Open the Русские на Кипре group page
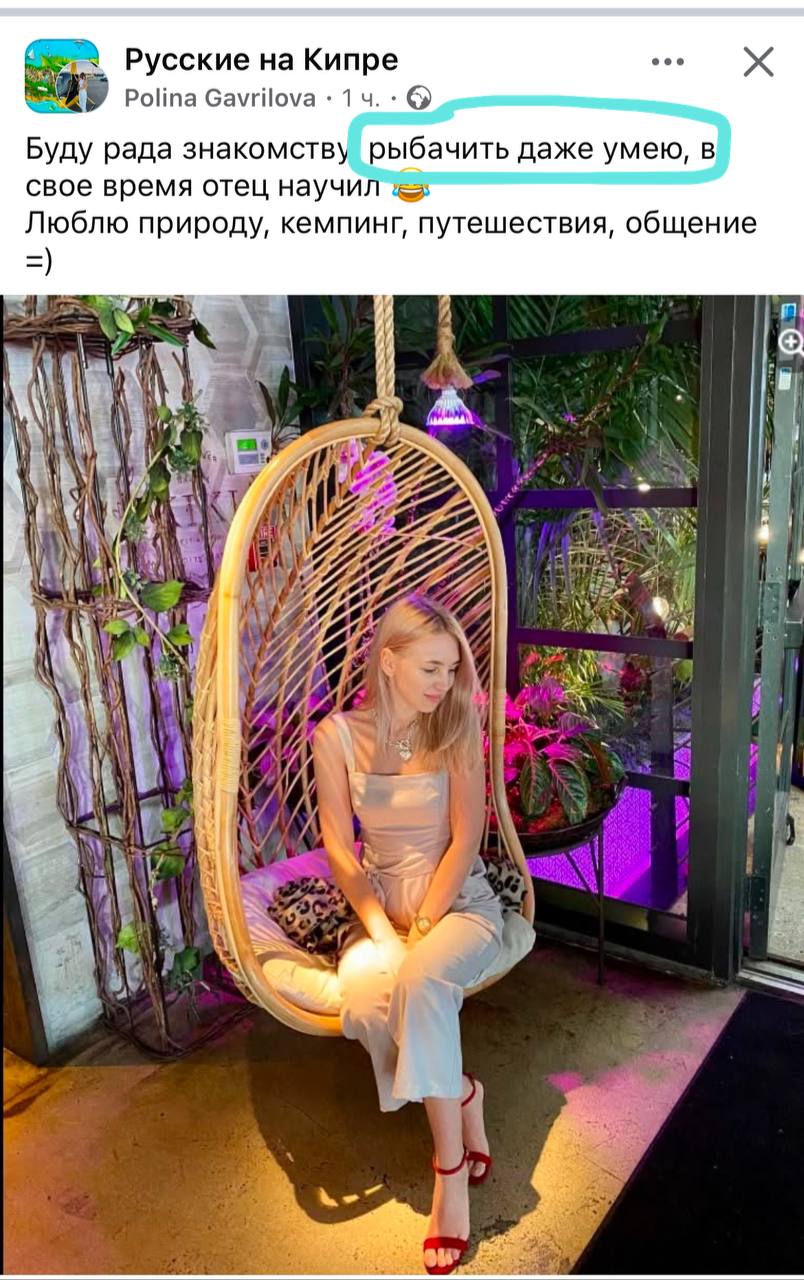This screenshot has width=804, height=1280. click(x=261, y=59)
